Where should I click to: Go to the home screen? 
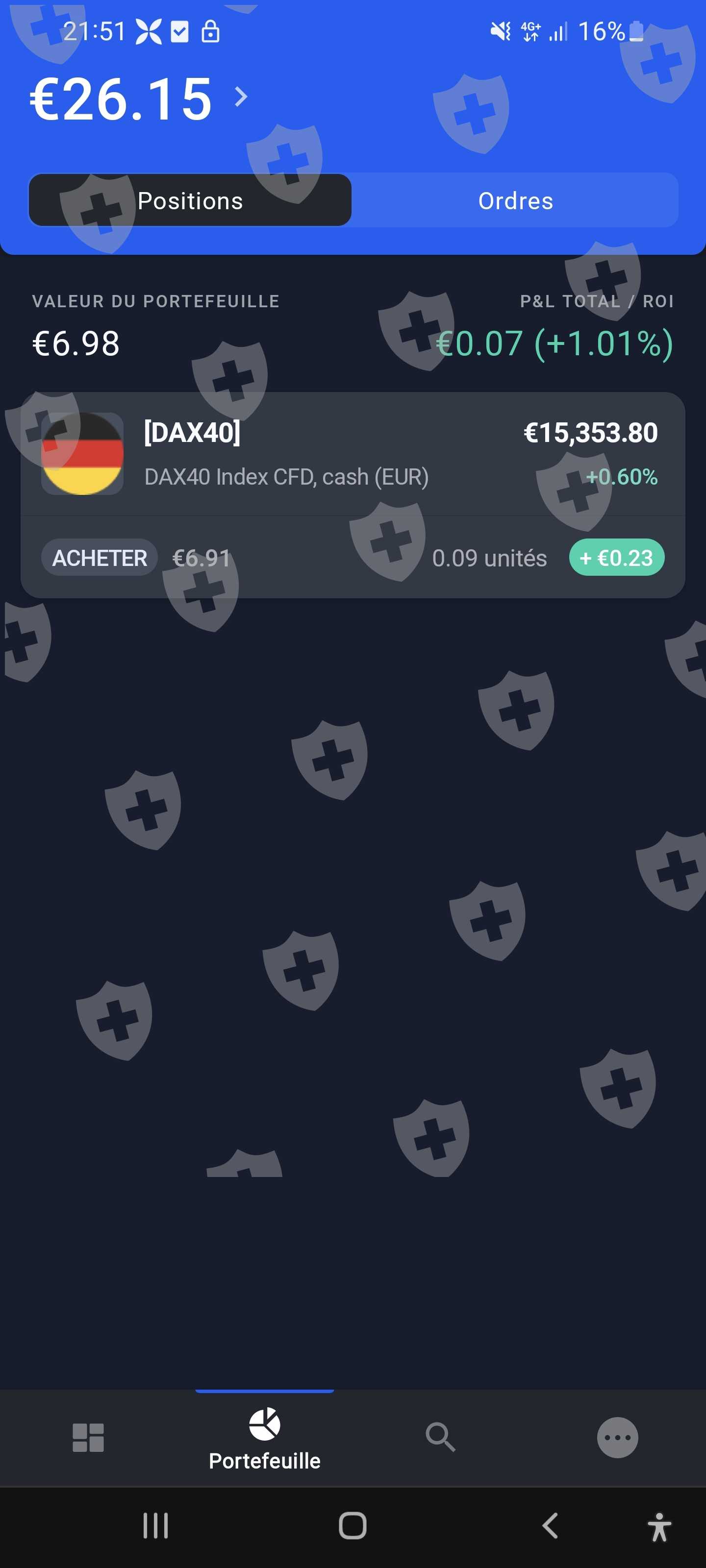[353, 1525]
